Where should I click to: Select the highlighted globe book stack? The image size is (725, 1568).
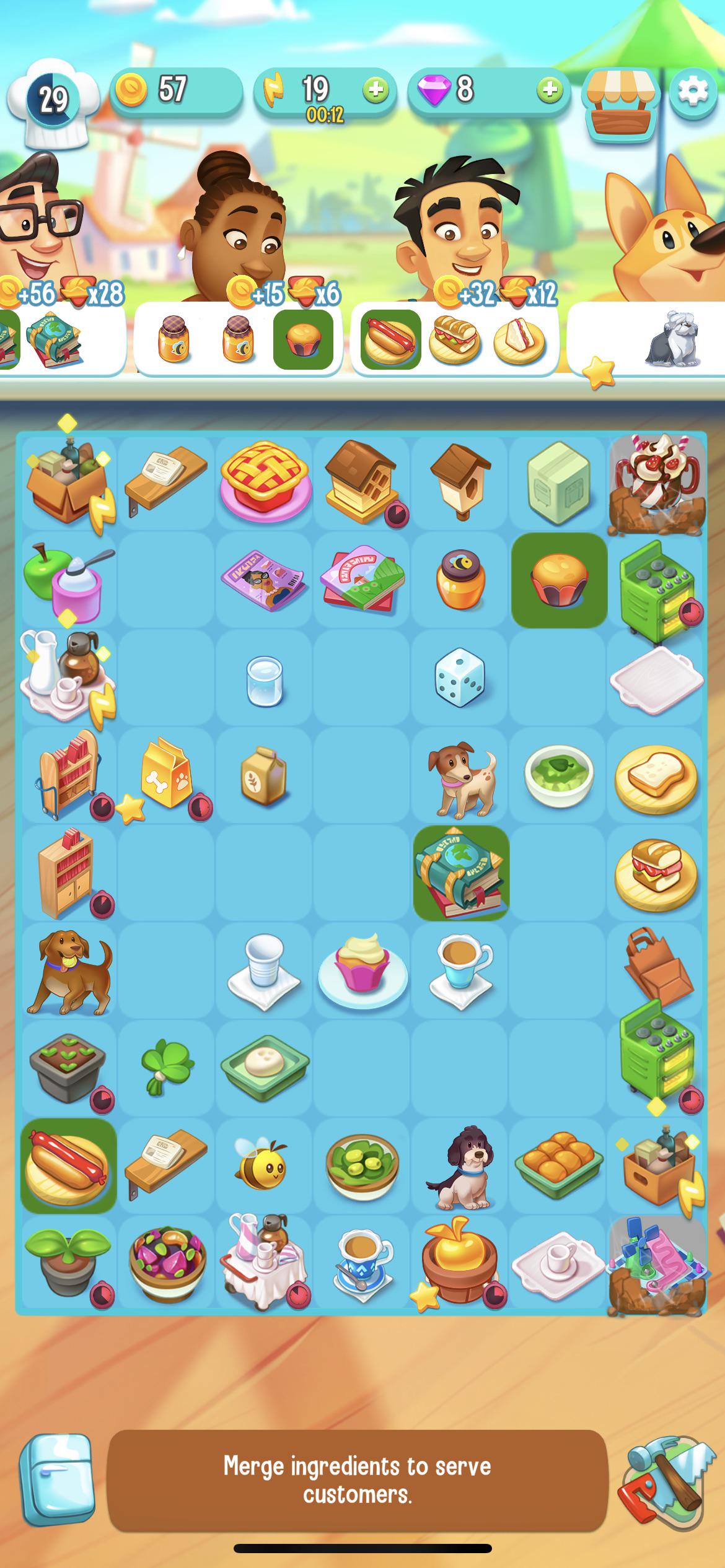point(461,872)
